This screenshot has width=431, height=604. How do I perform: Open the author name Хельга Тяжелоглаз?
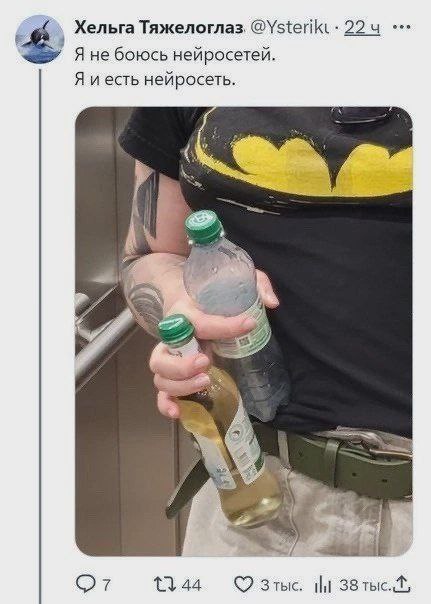click(158, 27)
